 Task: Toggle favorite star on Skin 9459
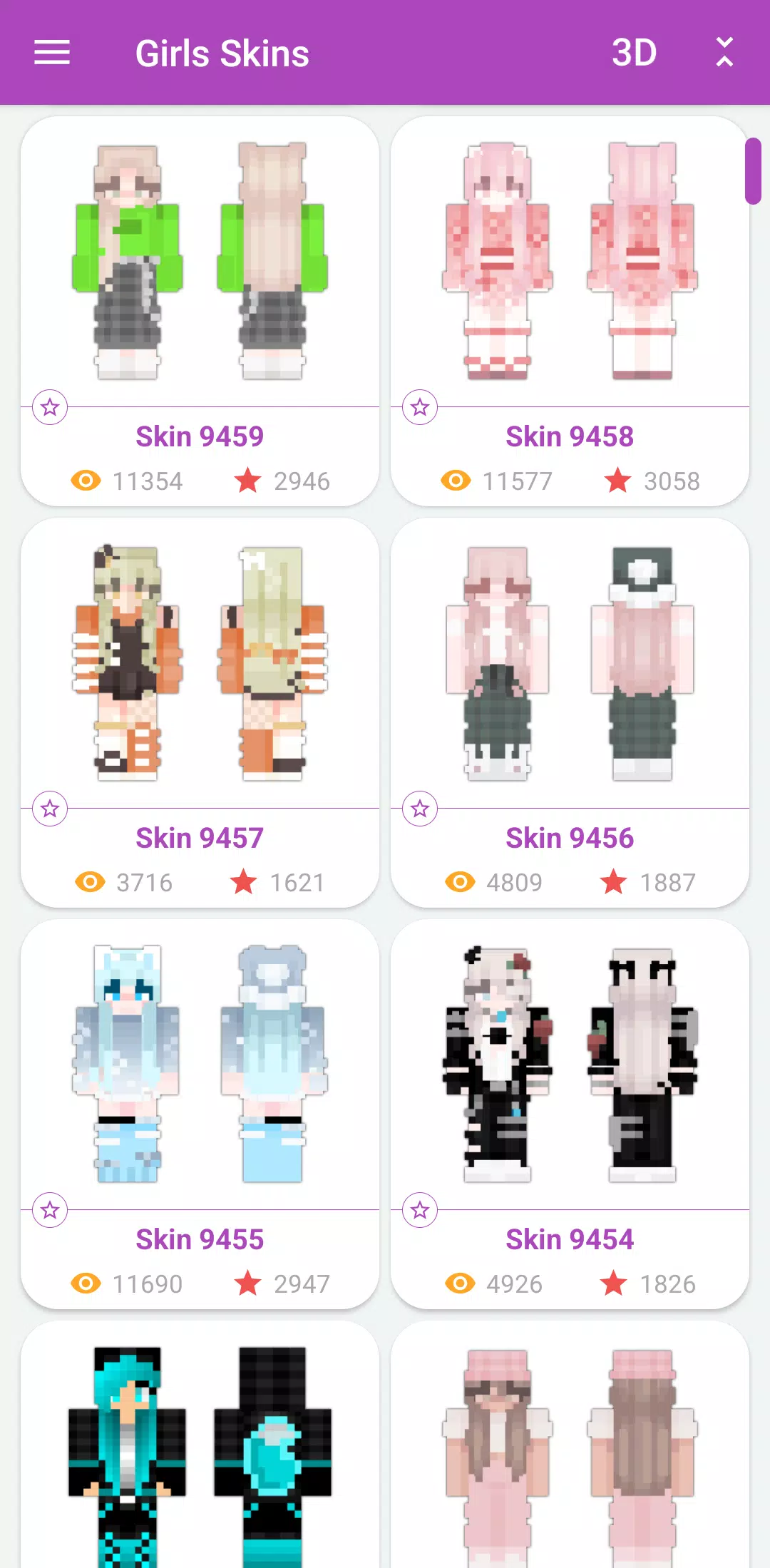pyautogui.click(x=50, y=407)
